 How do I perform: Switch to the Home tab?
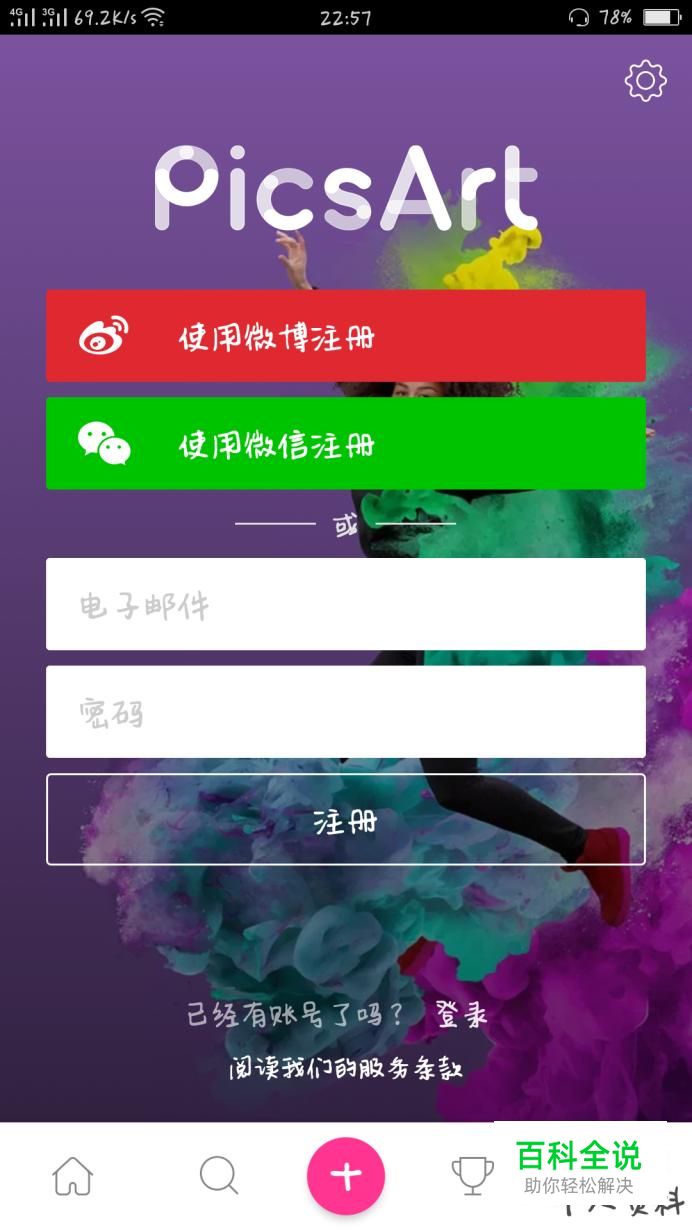click(x=73, y=1176)
